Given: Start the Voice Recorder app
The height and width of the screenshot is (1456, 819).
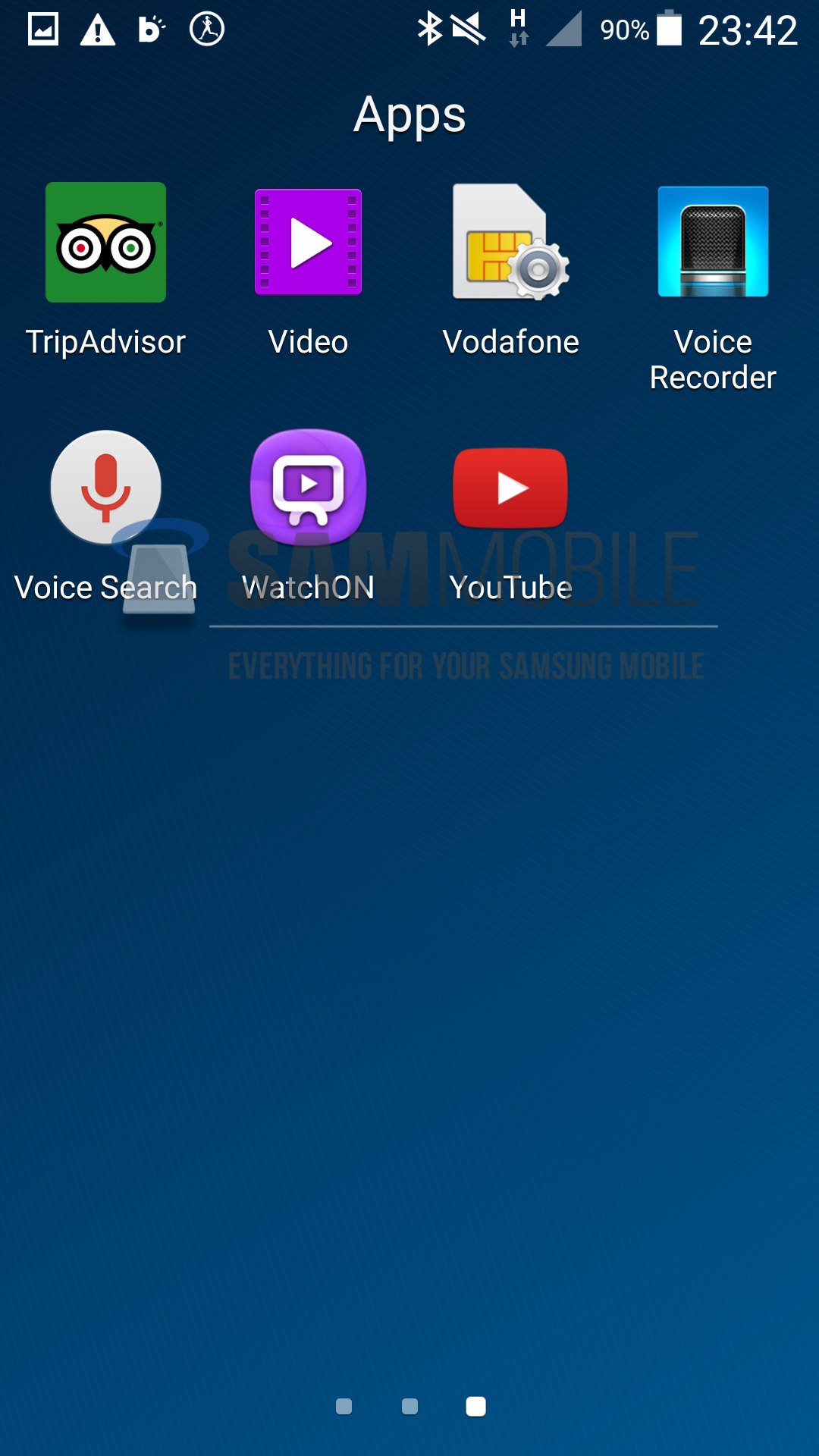Looking at the screenshot, I should (713, 243).
